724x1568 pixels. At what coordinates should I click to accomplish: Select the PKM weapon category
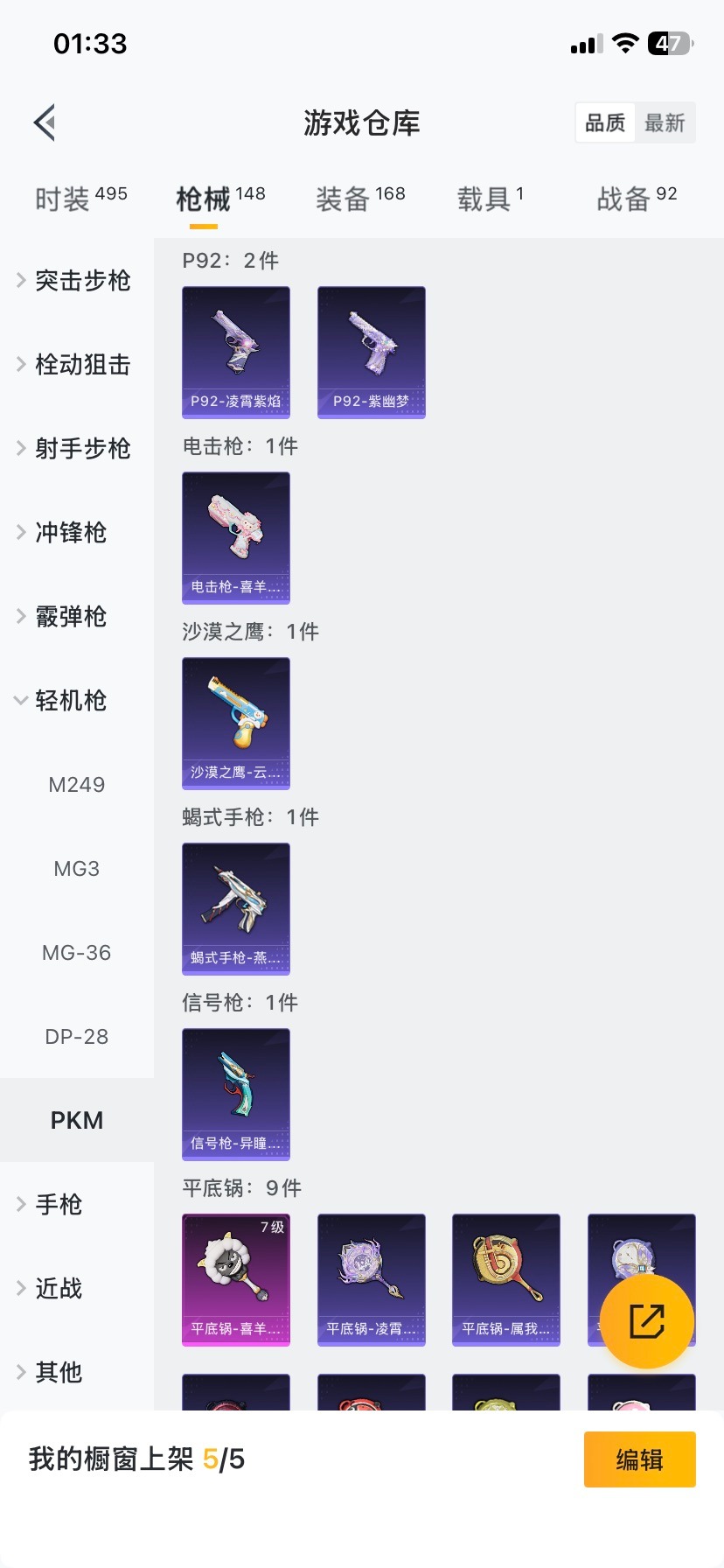(77, 1120)
